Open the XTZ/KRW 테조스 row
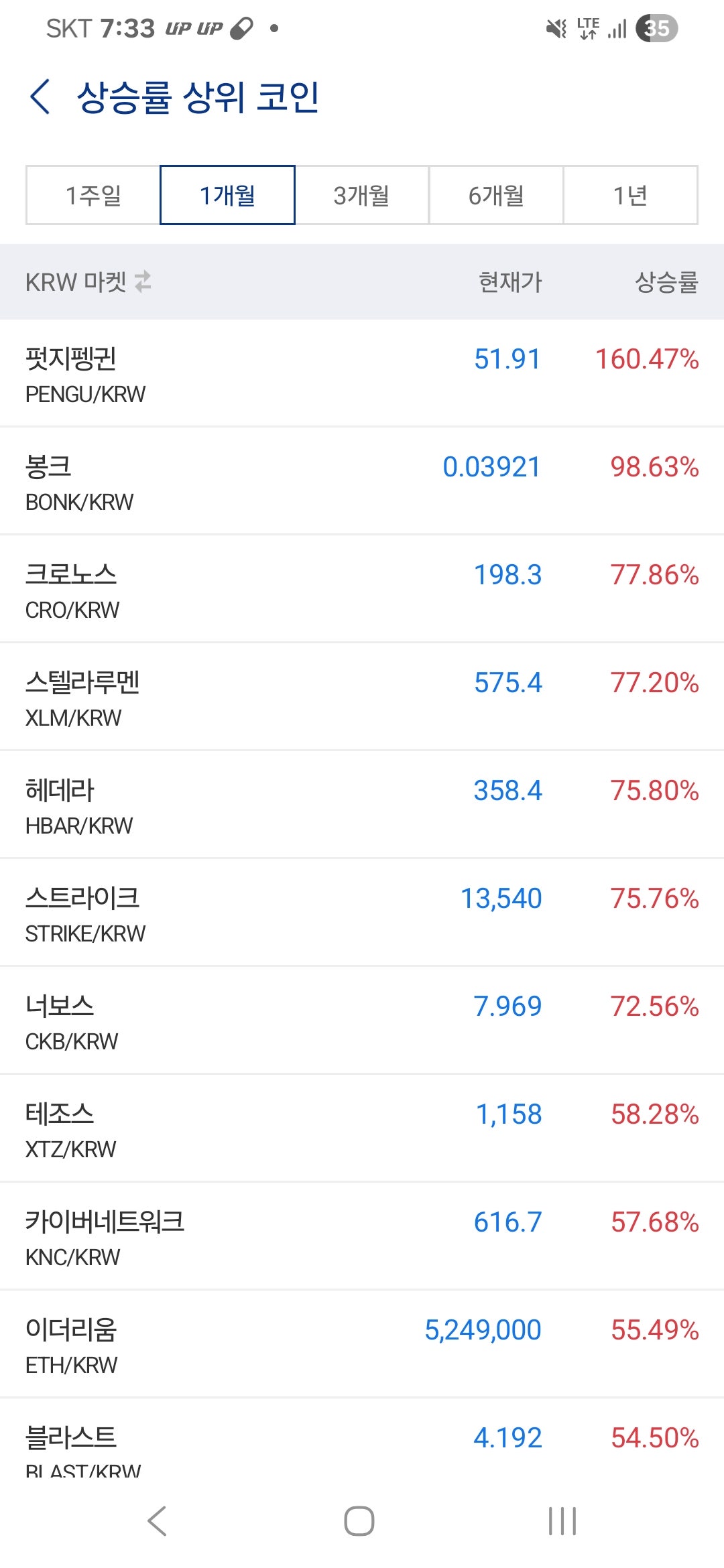 point(362,1128)
